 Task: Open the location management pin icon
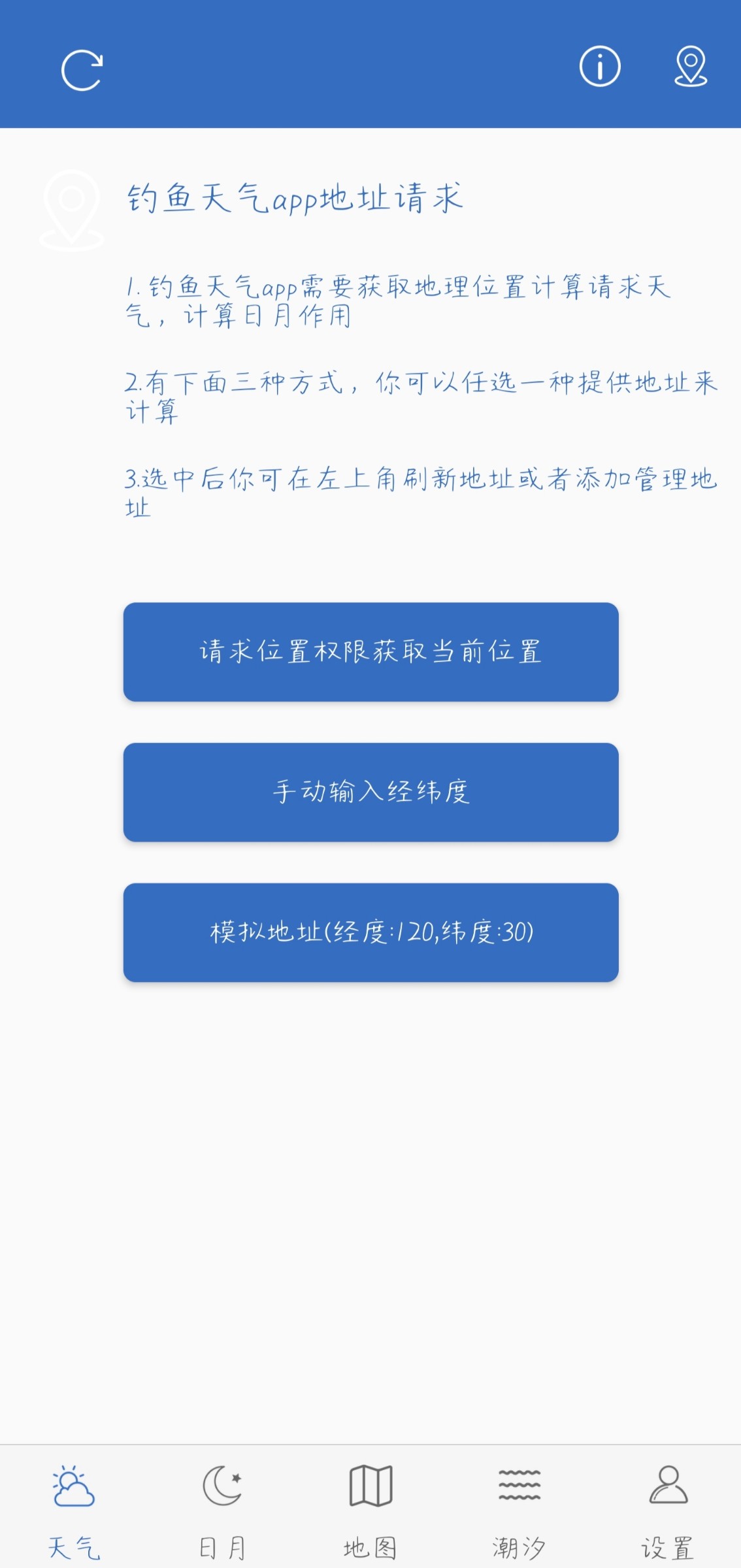click(x=691, y=66)
